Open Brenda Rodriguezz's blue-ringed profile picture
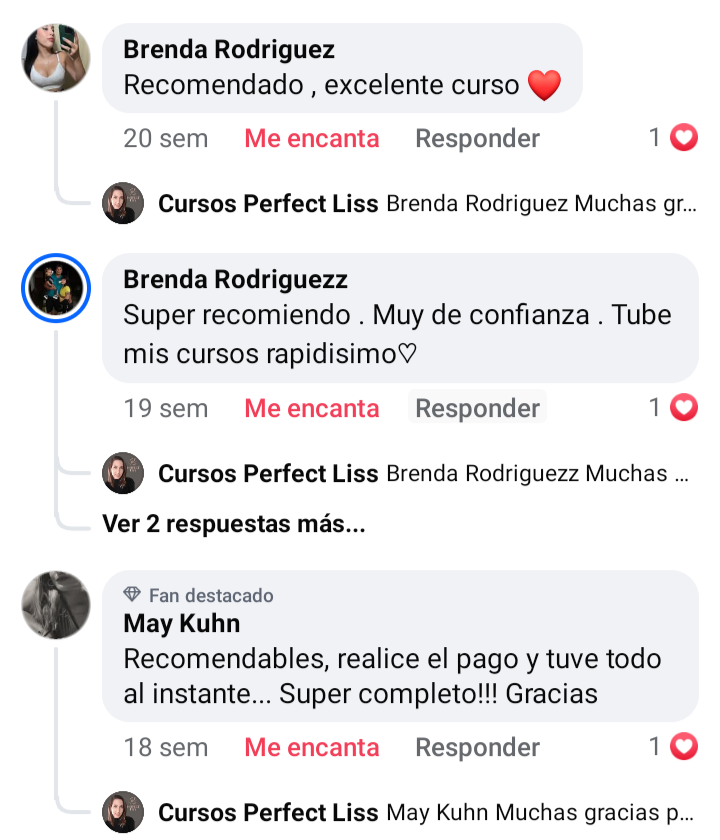The width and height of the screenshot is (720, 840). (x=56, y=290)
